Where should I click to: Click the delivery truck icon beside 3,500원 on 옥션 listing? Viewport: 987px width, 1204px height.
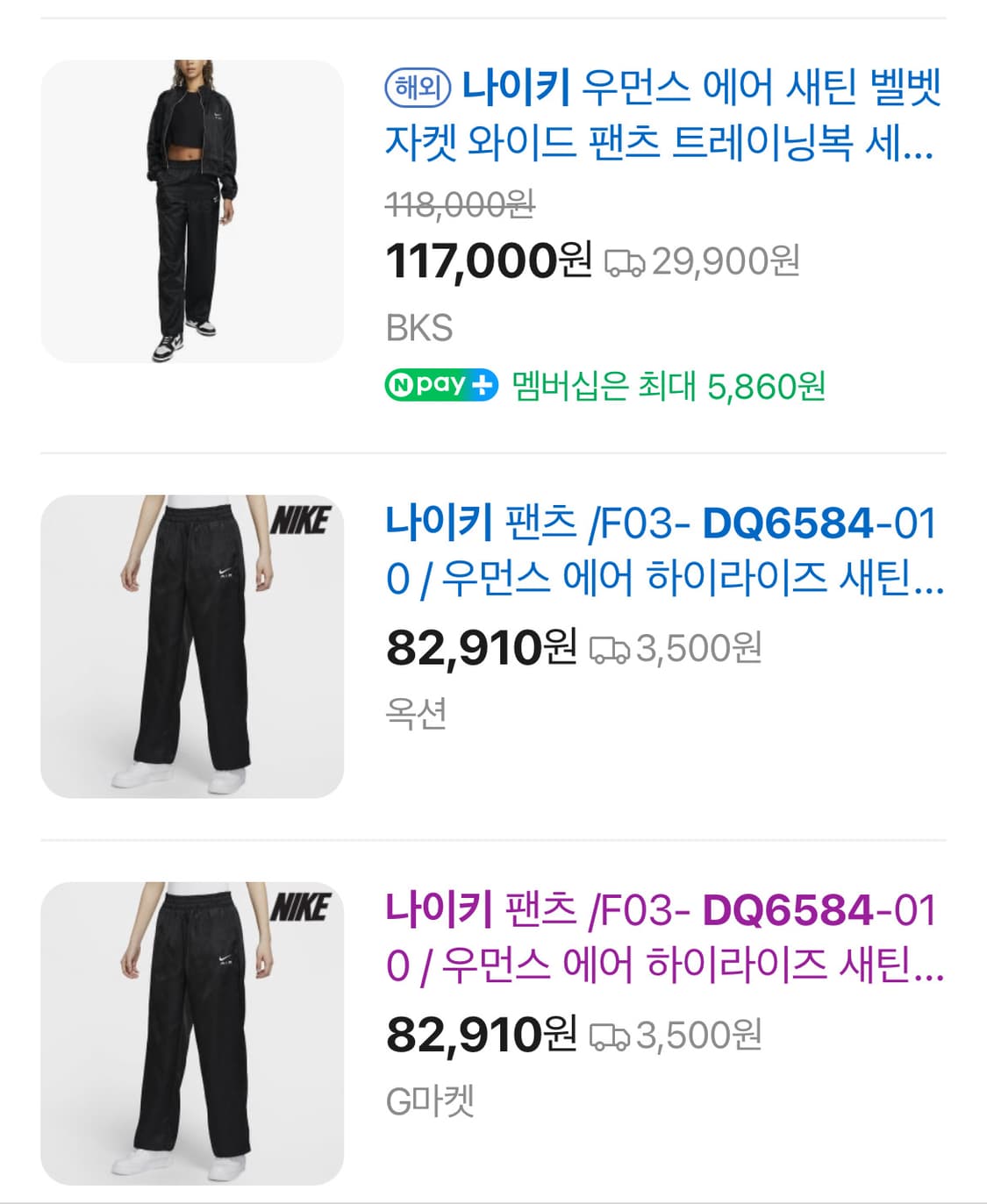pyautogui.click(x=612, y=650)
